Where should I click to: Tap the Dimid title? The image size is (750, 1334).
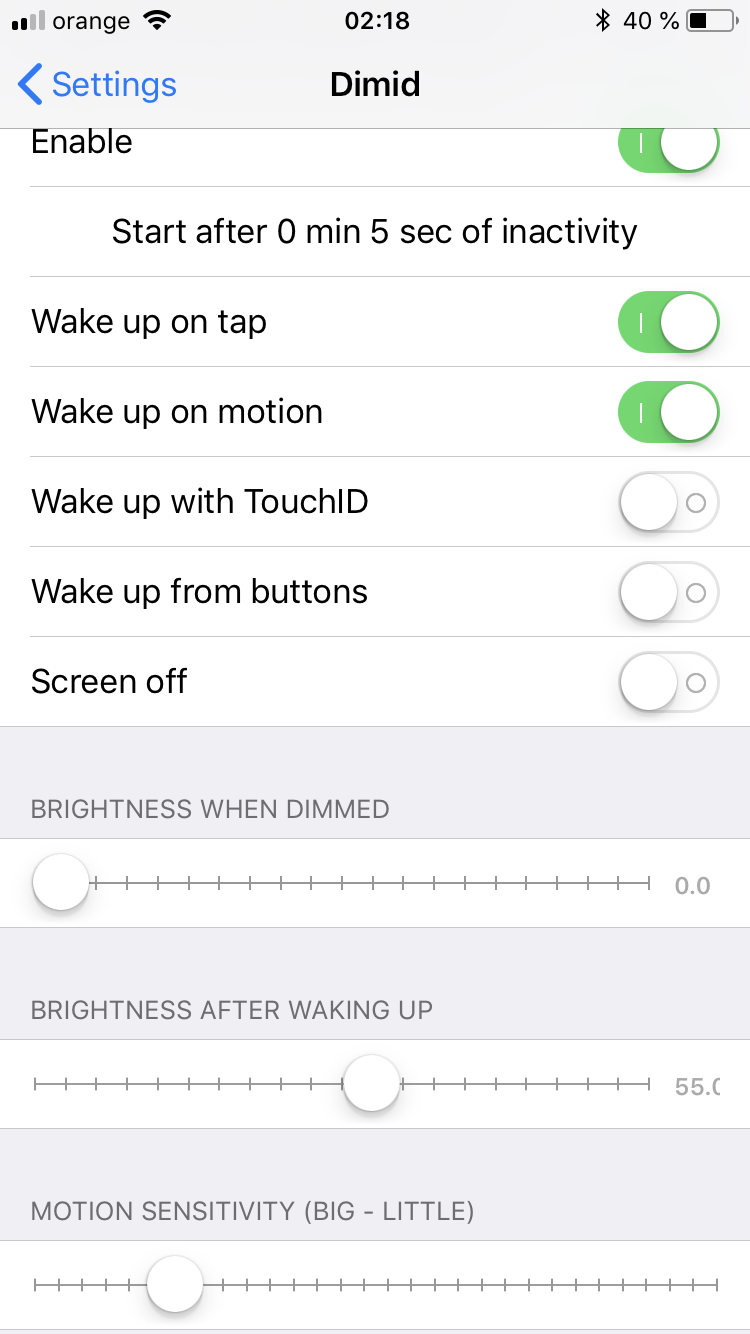coord(375,85)
